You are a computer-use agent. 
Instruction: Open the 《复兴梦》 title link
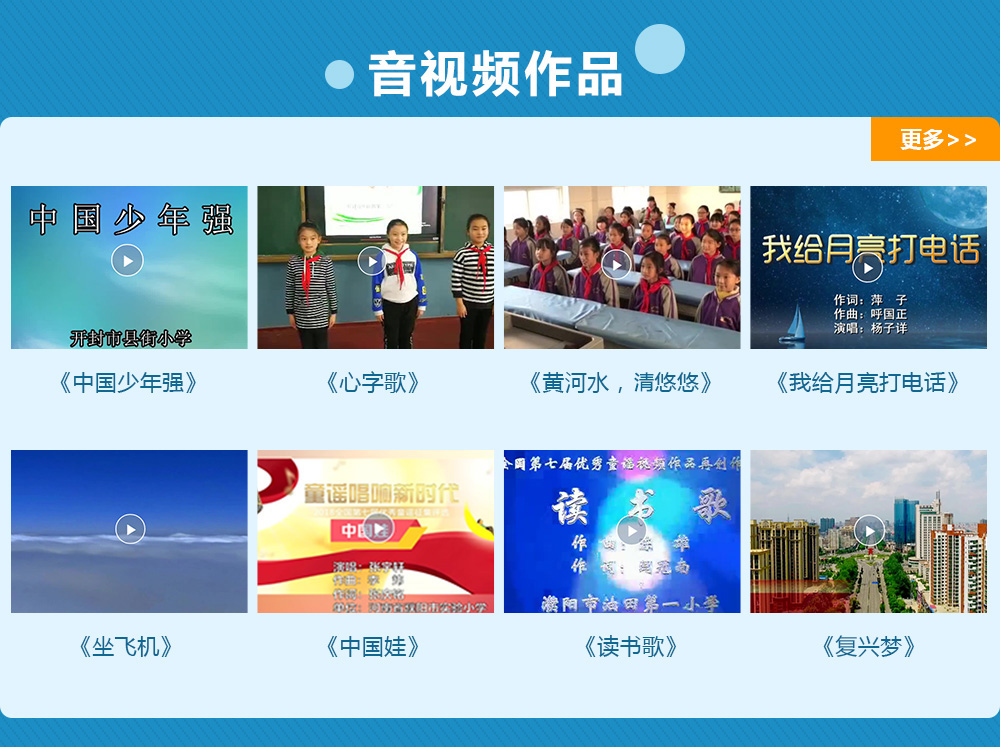(868, 647)
